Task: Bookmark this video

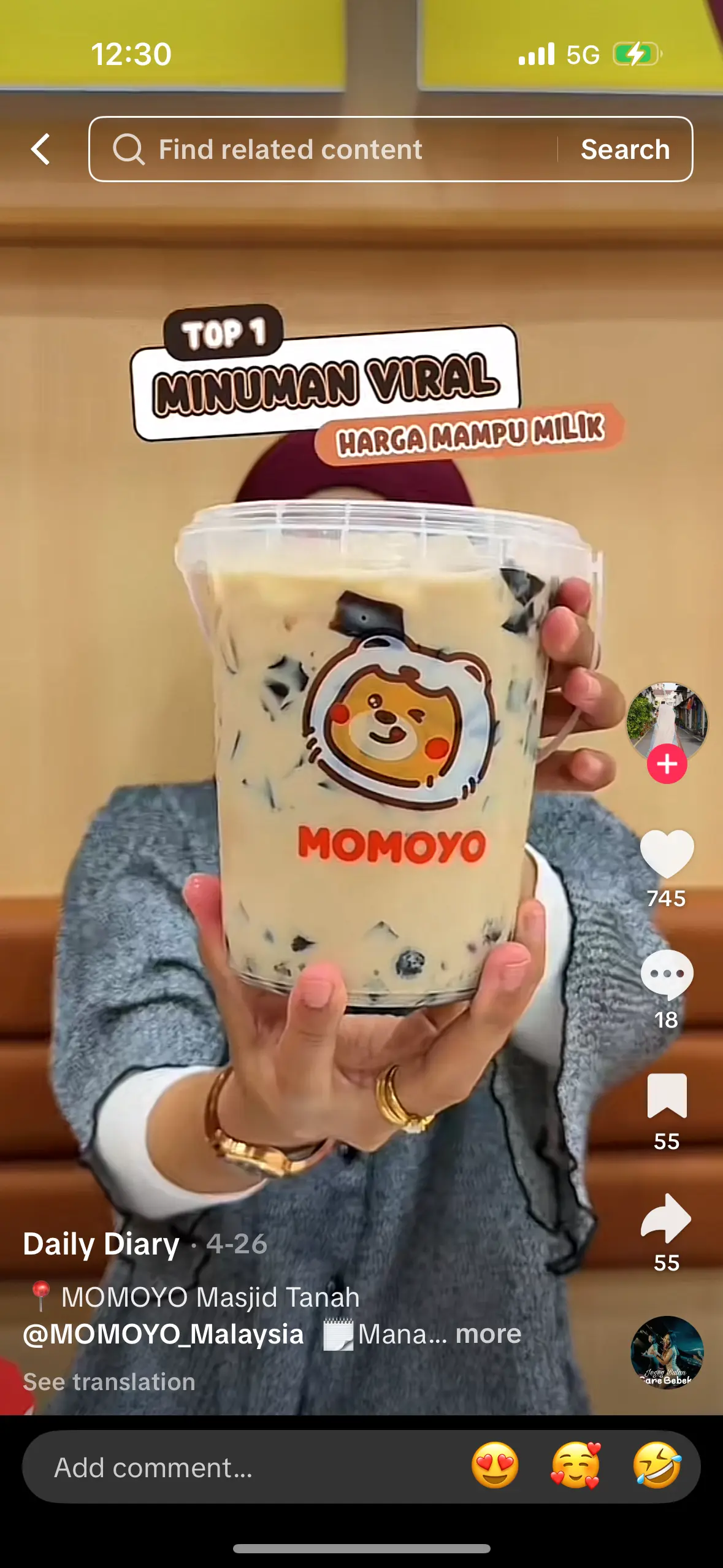Action: [667, 1096]
